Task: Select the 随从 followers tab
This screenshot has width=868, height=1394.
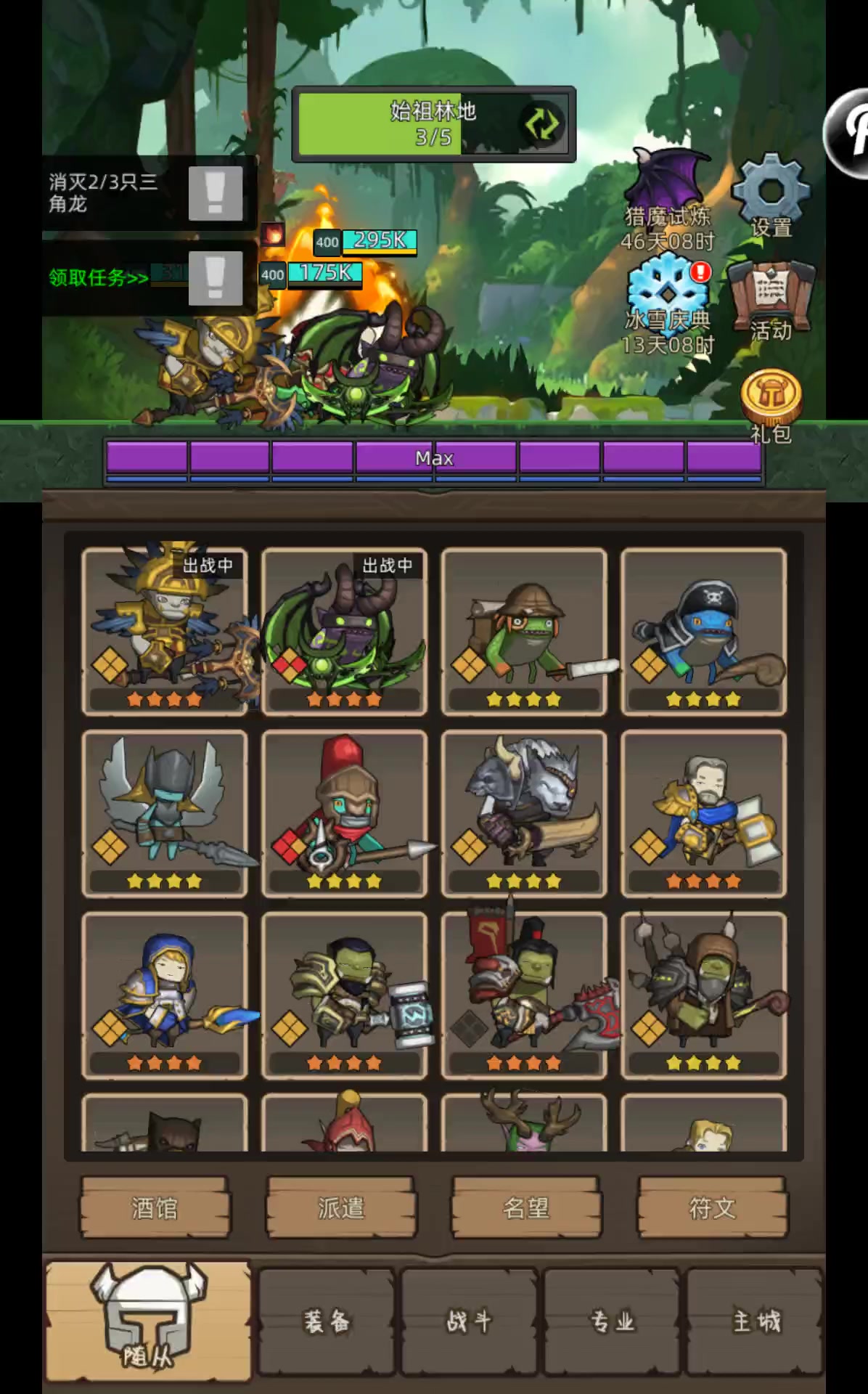Action: (x=148, y=1321)
